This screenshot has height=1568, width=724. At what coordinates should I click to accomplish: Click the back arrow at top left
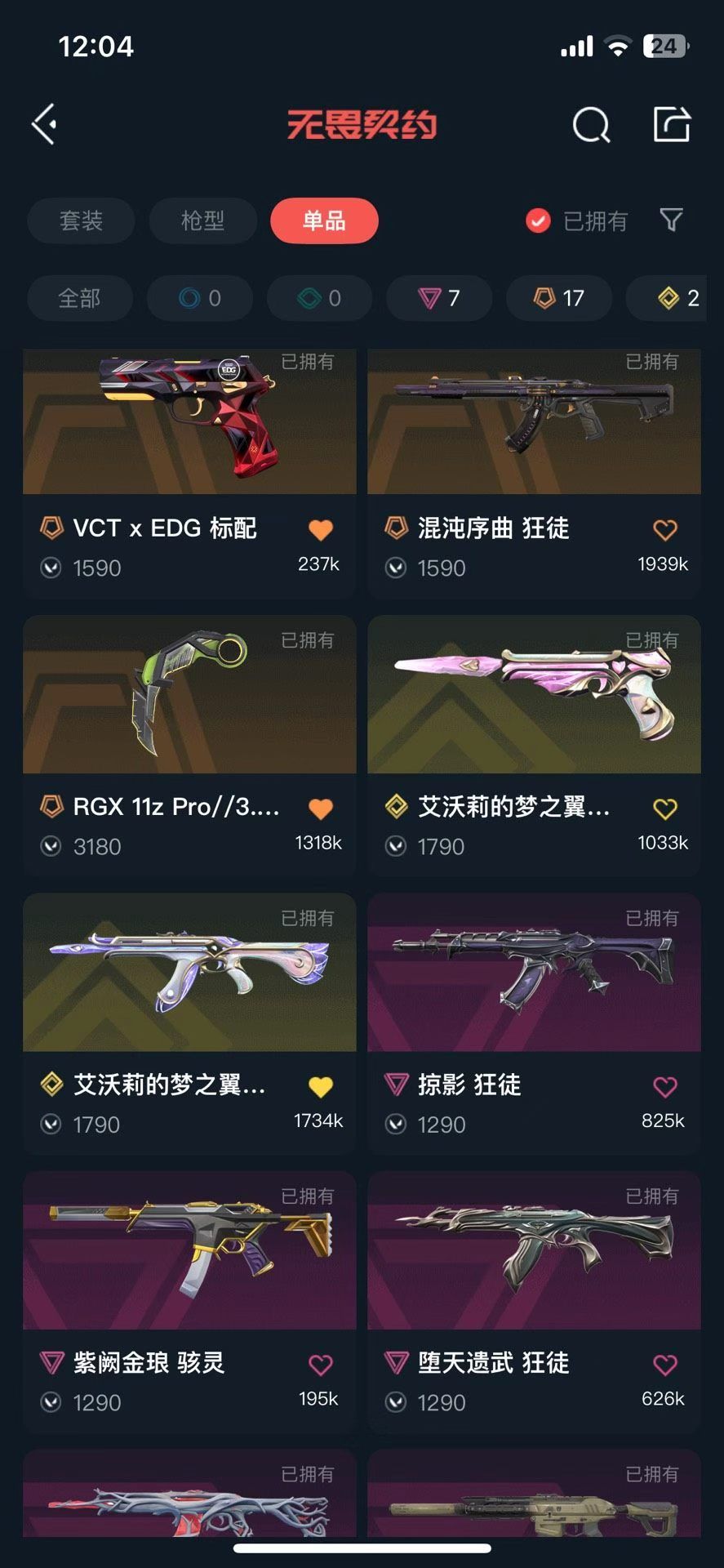[43, 122]
